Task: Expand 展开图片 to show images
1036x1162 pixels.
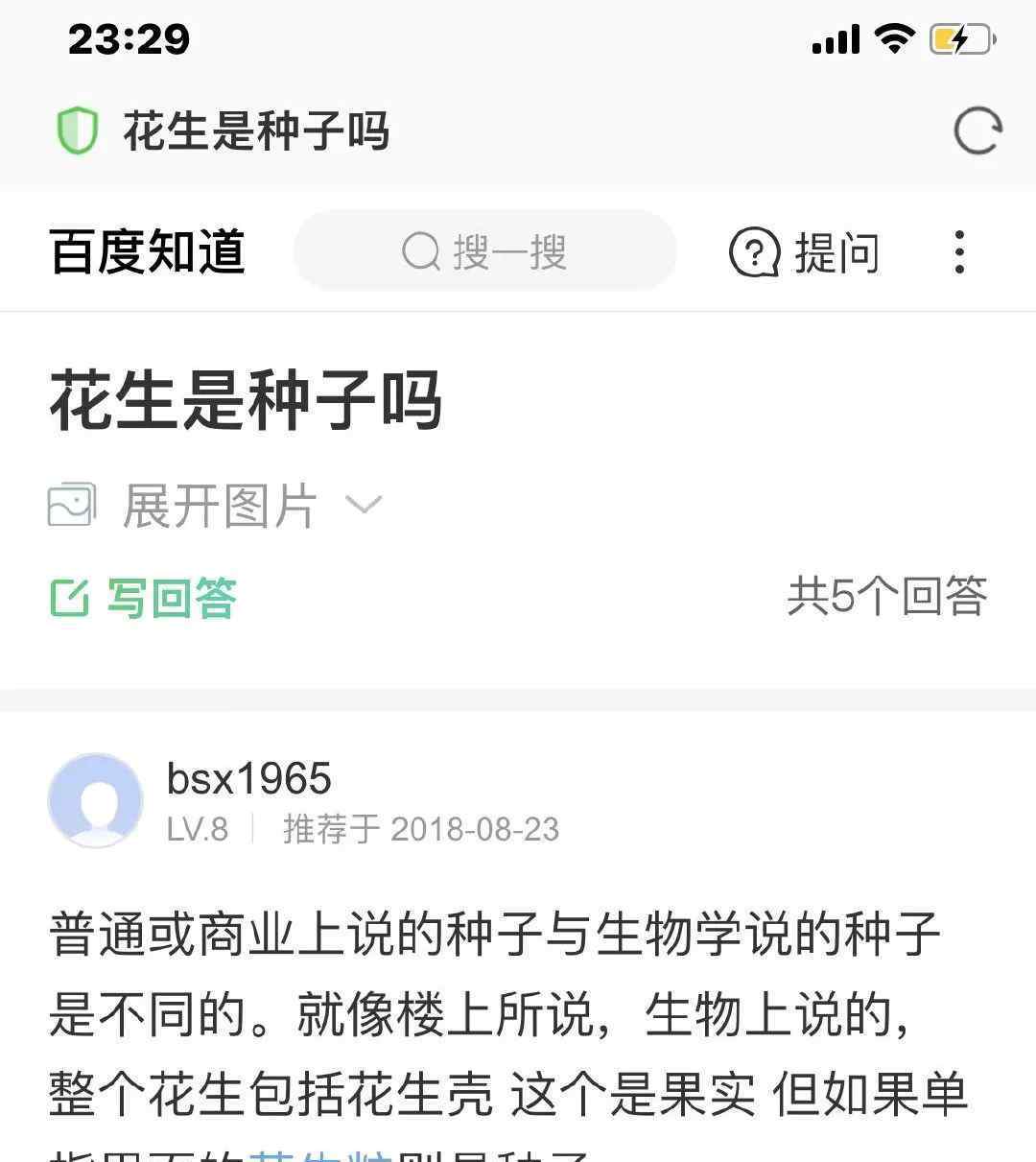Action: coord(217,506)
